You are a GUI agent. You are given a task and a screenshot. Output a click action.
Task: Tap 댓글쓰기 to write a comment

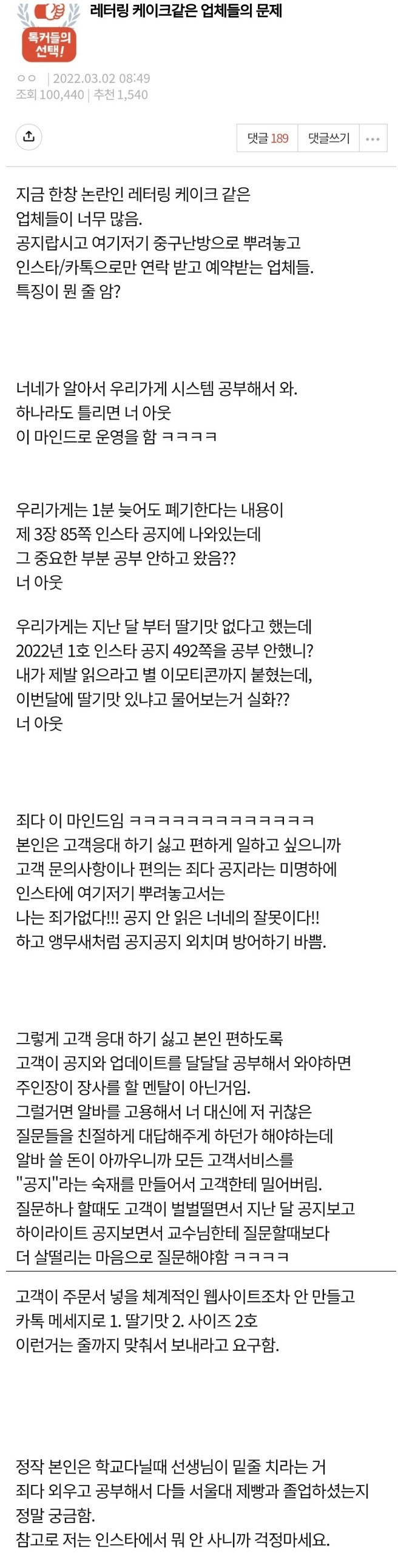(x=328, y=138)
